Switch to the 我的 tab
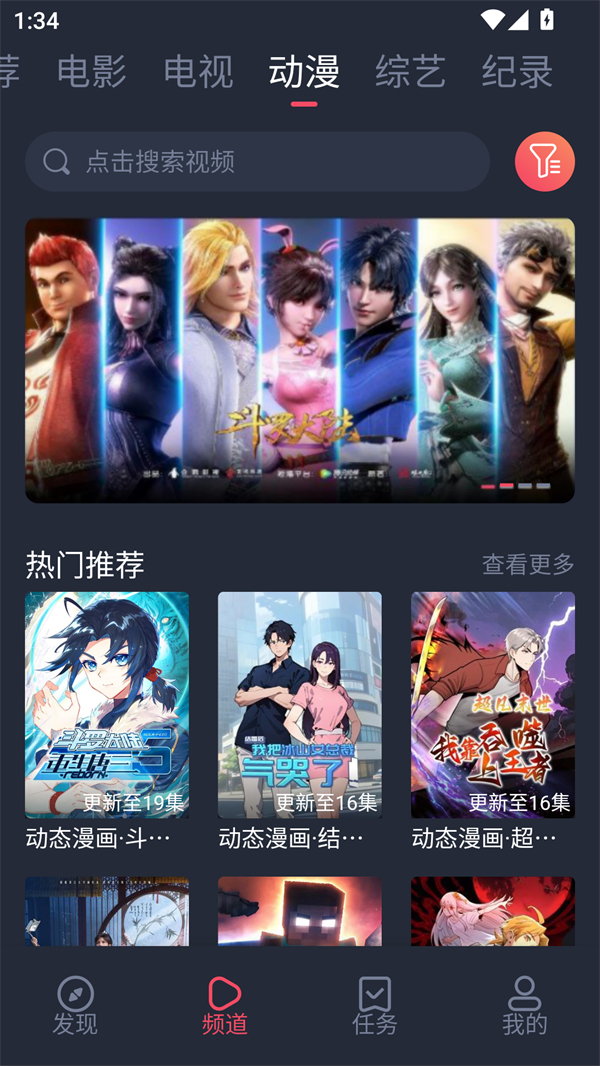 [524, 1005]
